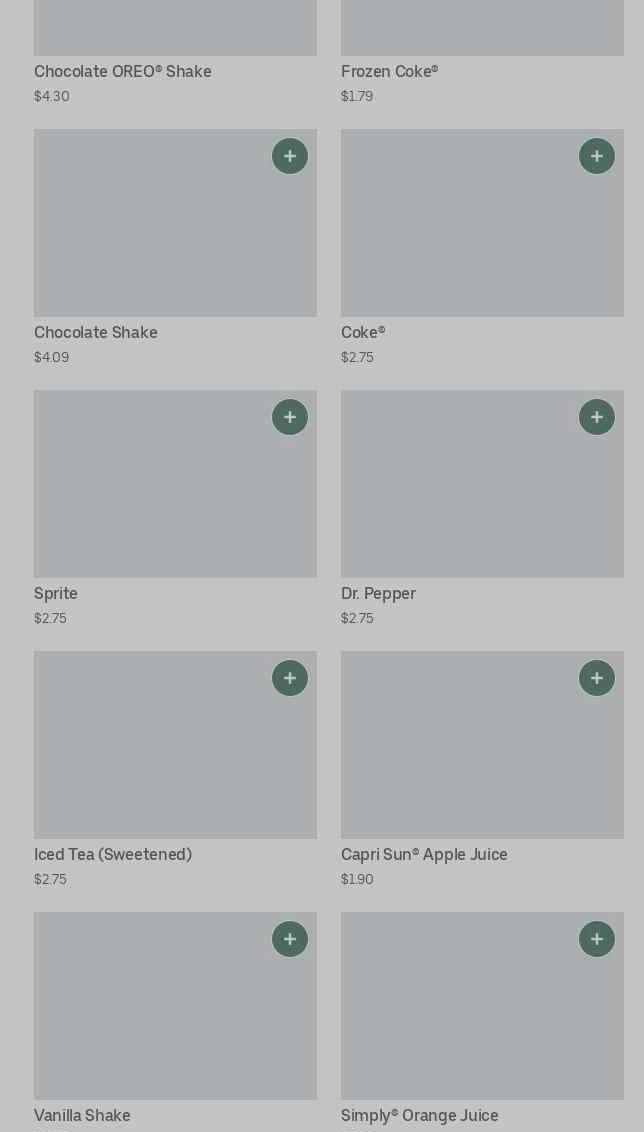Add Sprite with the plus button
Image resolution: width=644 pixels, height=1132 pixels.
[290, 417]
